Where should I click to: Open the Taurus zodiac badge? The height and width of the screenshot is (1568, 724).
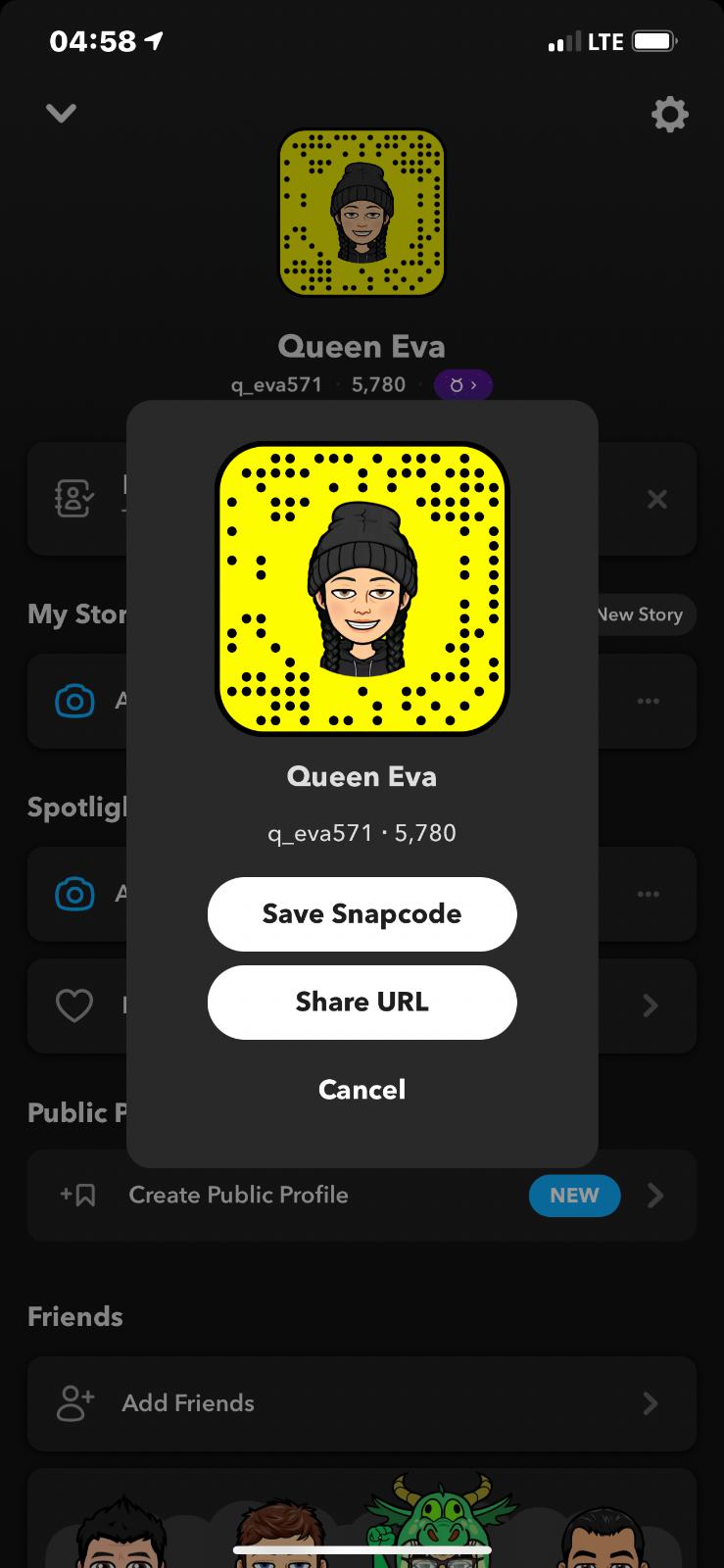(x=462, y=385)
